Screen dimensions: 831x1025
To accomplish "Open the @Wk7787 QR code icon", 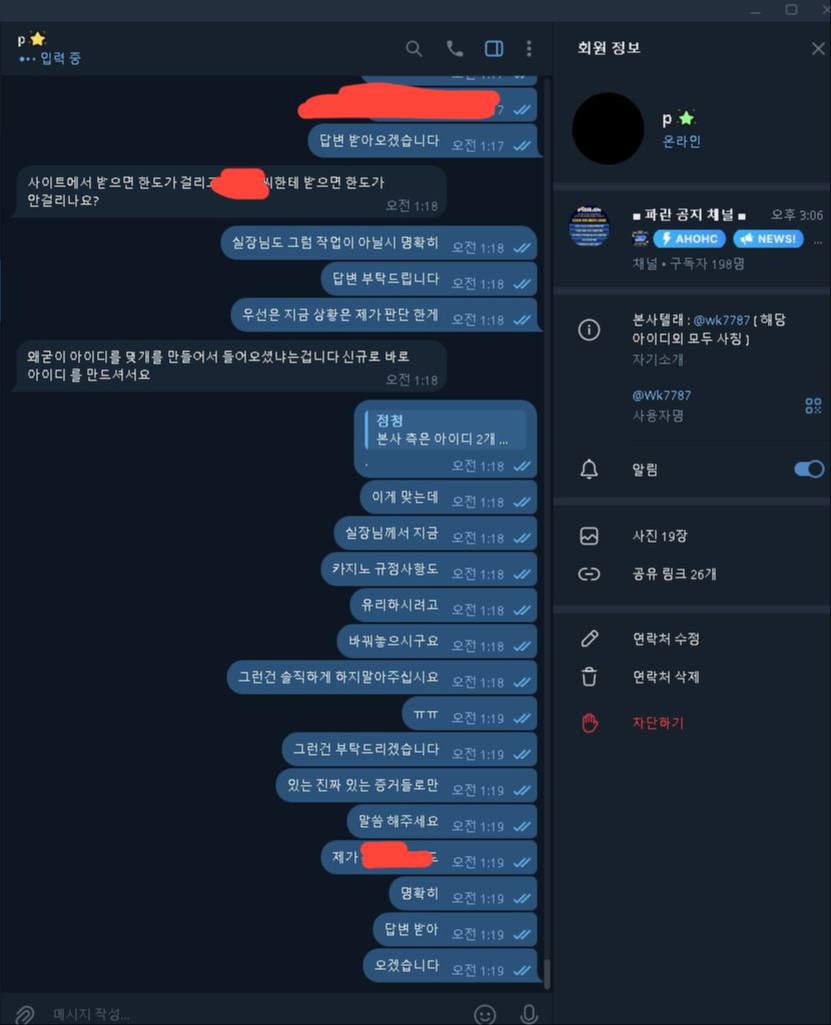I will pyautogui.click(x=812, y=405).
